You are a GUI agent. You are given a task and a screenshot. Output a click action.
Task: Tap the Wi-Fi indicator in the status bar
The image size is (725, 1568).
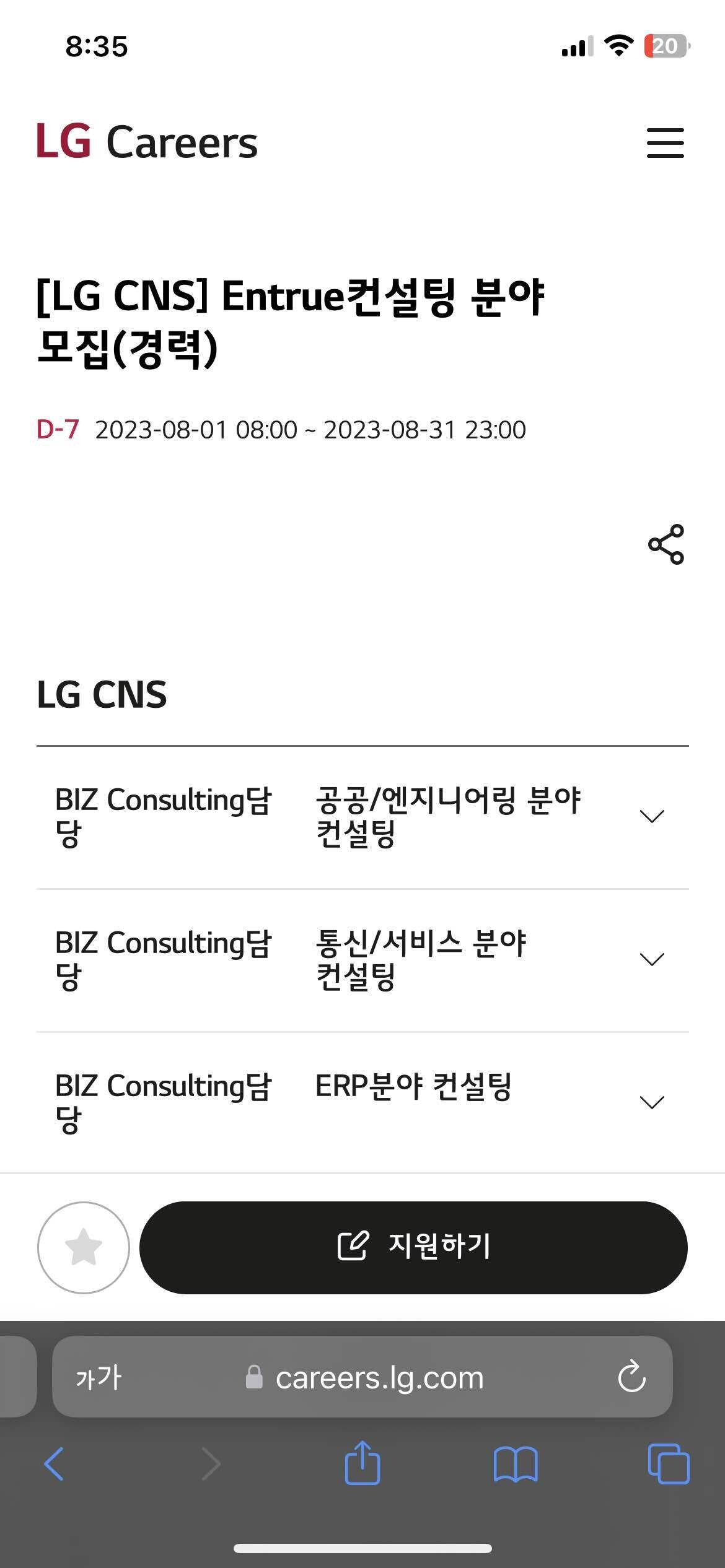click(618, 45)
